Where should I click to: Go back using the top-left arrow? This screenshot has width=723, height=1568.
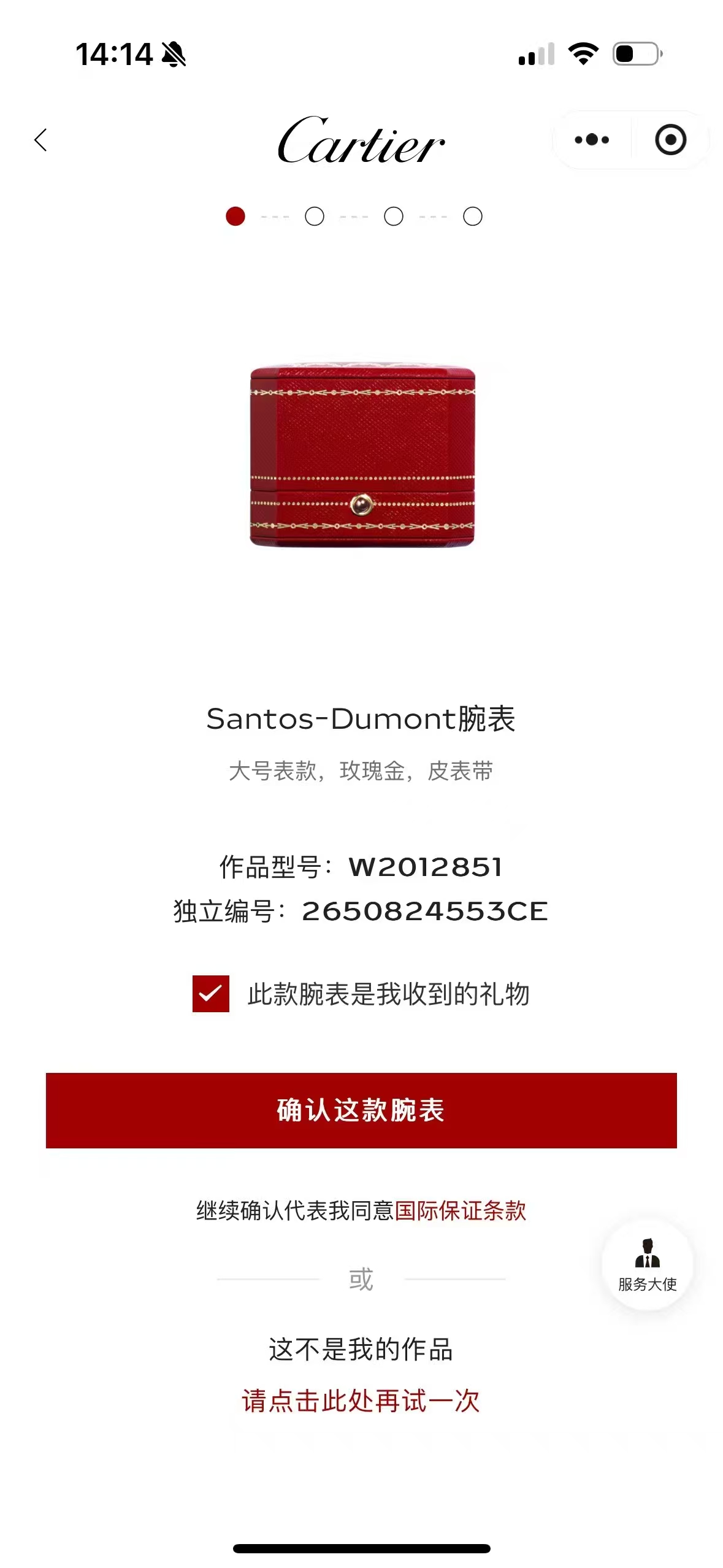(41, 140)
